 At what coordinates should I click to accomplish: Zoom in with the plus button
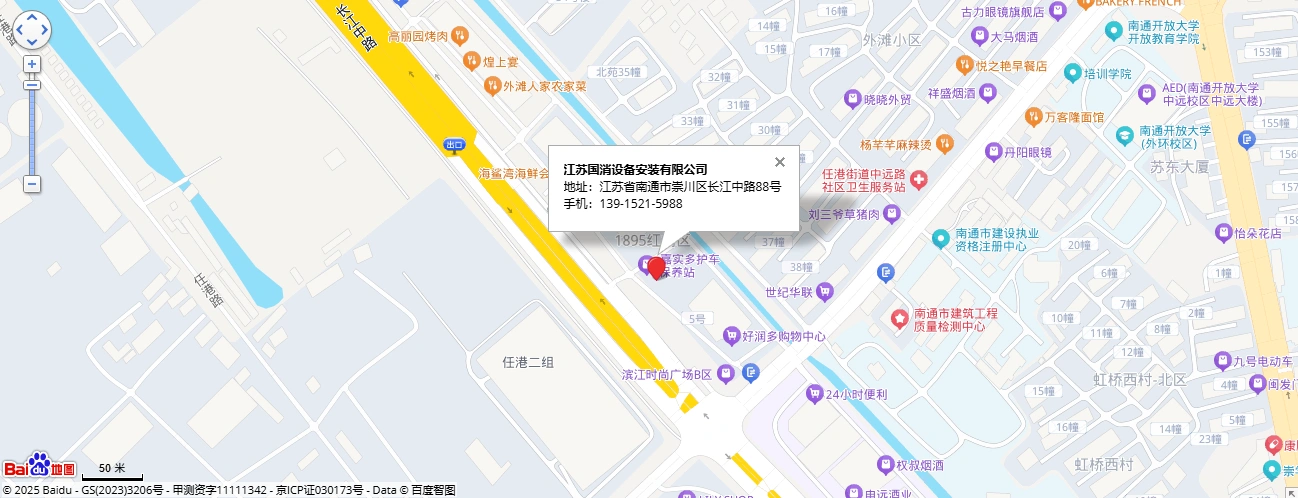click(32, 64)
